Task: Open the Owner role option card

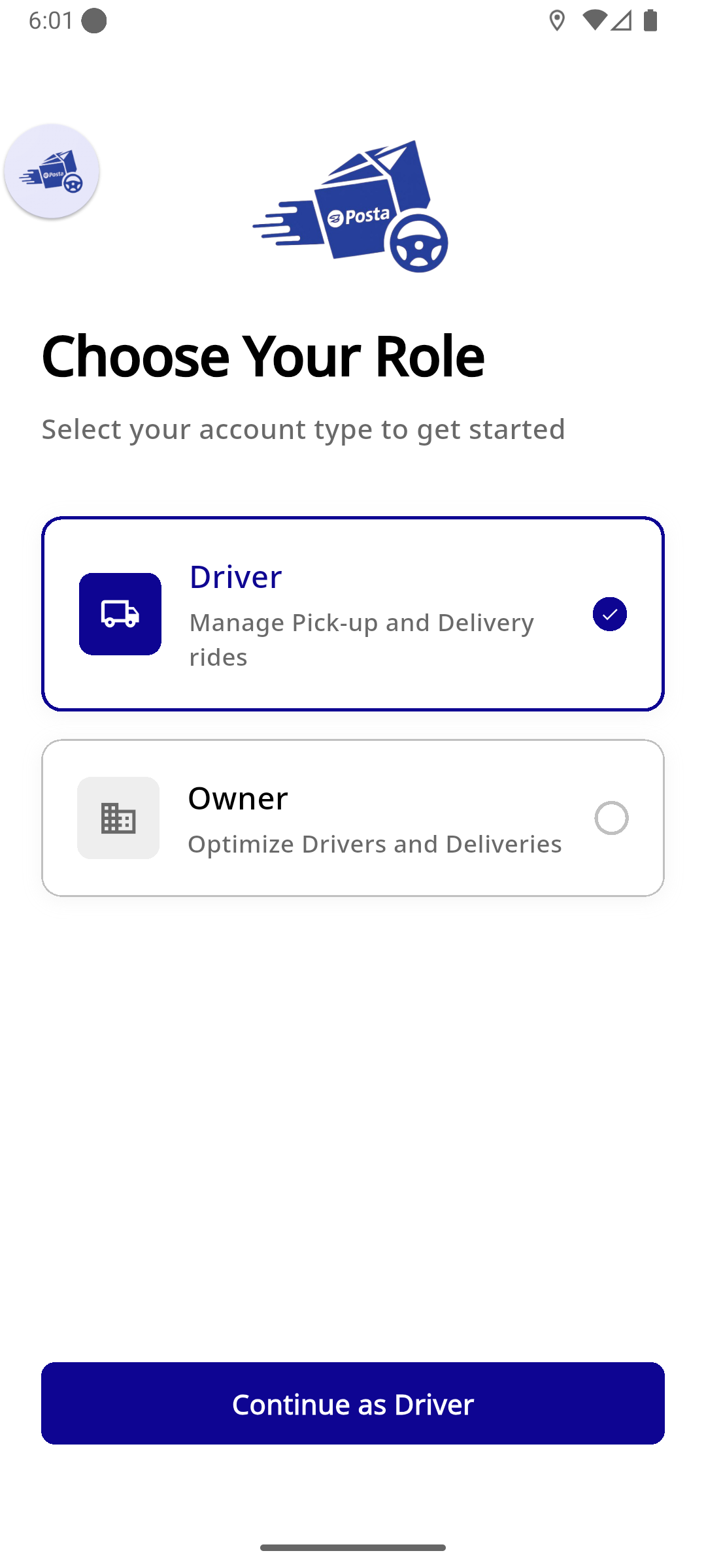Action: pos(353,818)
